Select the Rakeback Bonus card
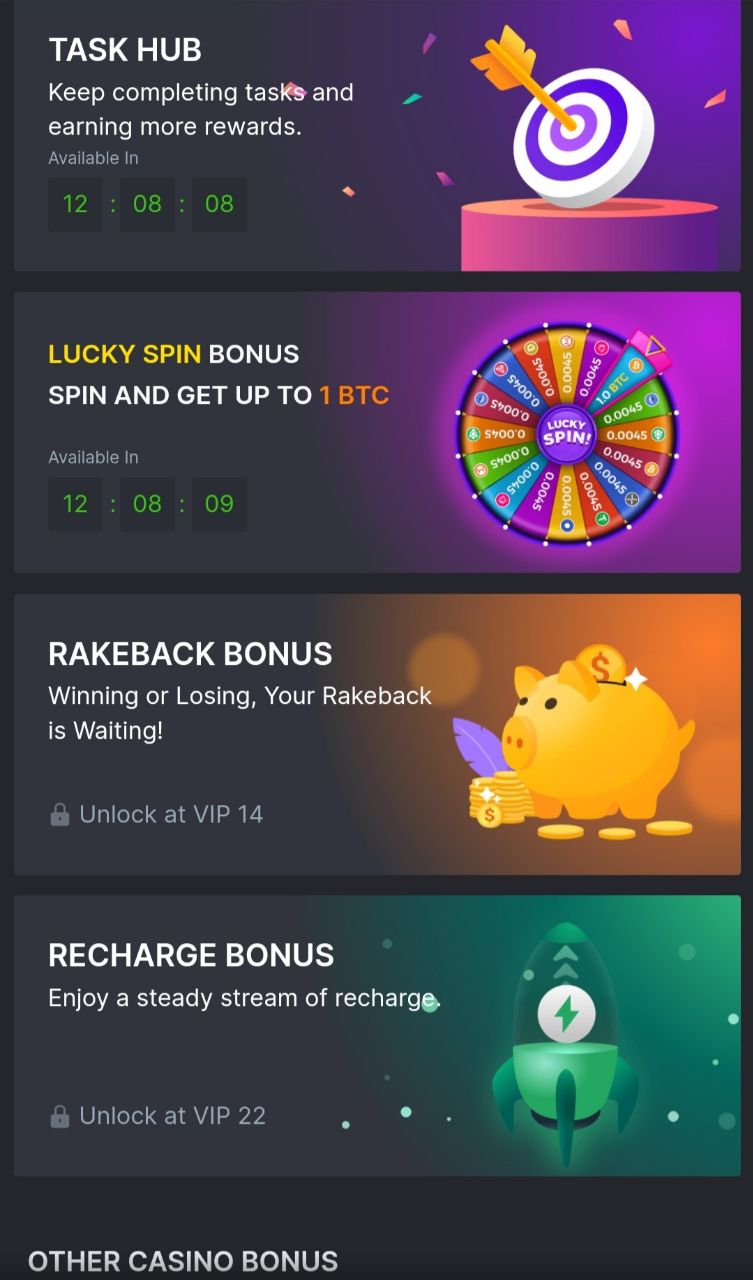This screenshot has height=1280, width=753. point(377,734)
